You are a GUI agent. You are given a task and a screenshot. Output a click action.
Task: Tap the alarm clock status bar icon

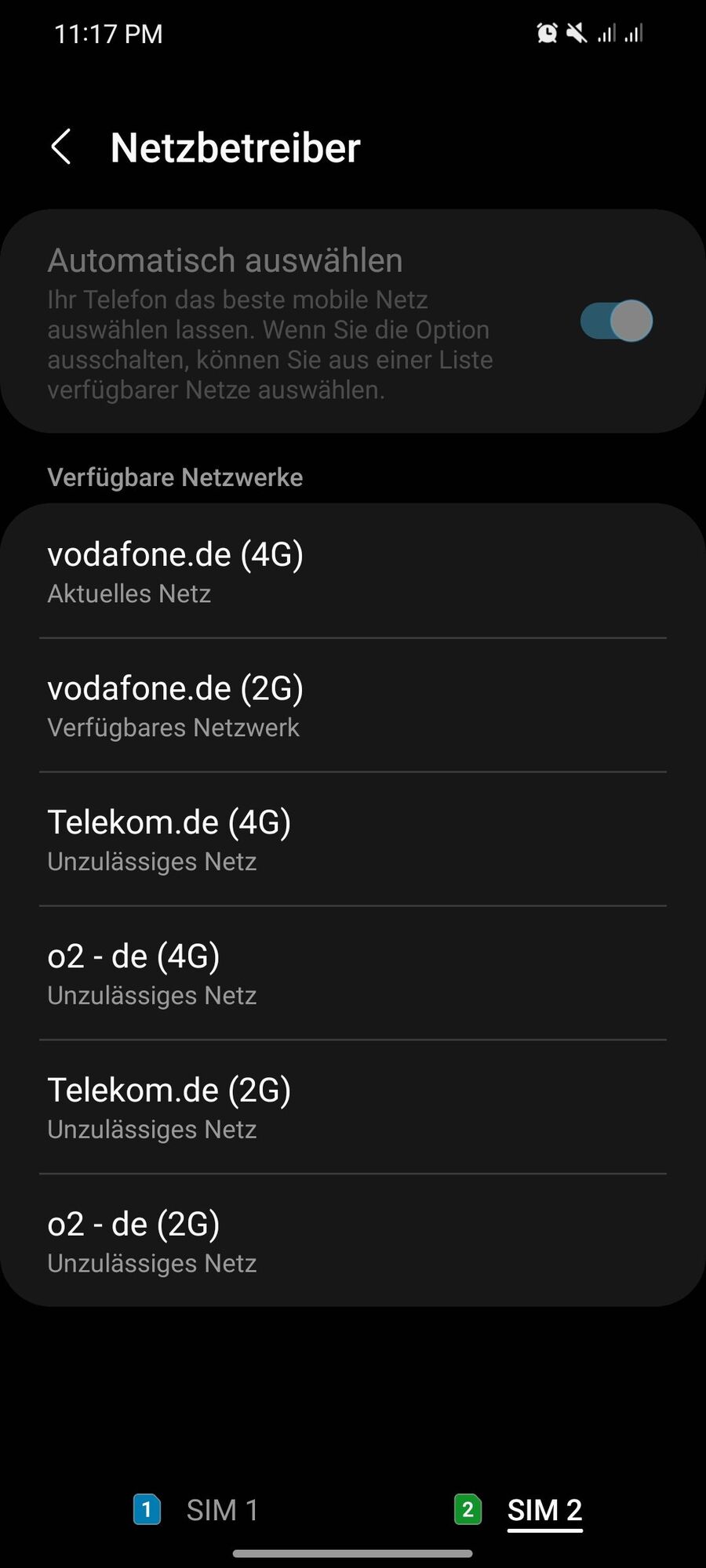point(548,33)
